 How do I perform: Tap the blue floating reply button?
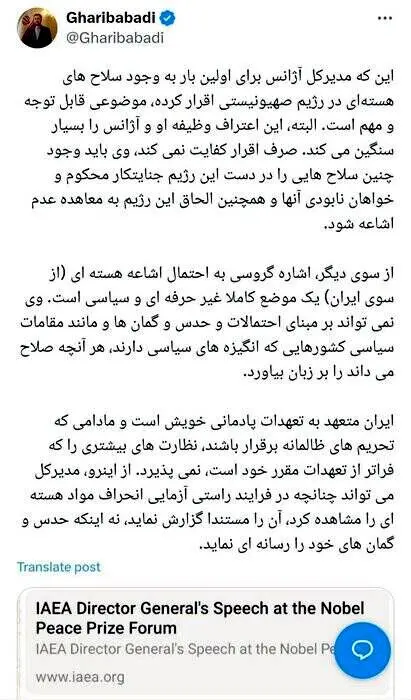362,651
